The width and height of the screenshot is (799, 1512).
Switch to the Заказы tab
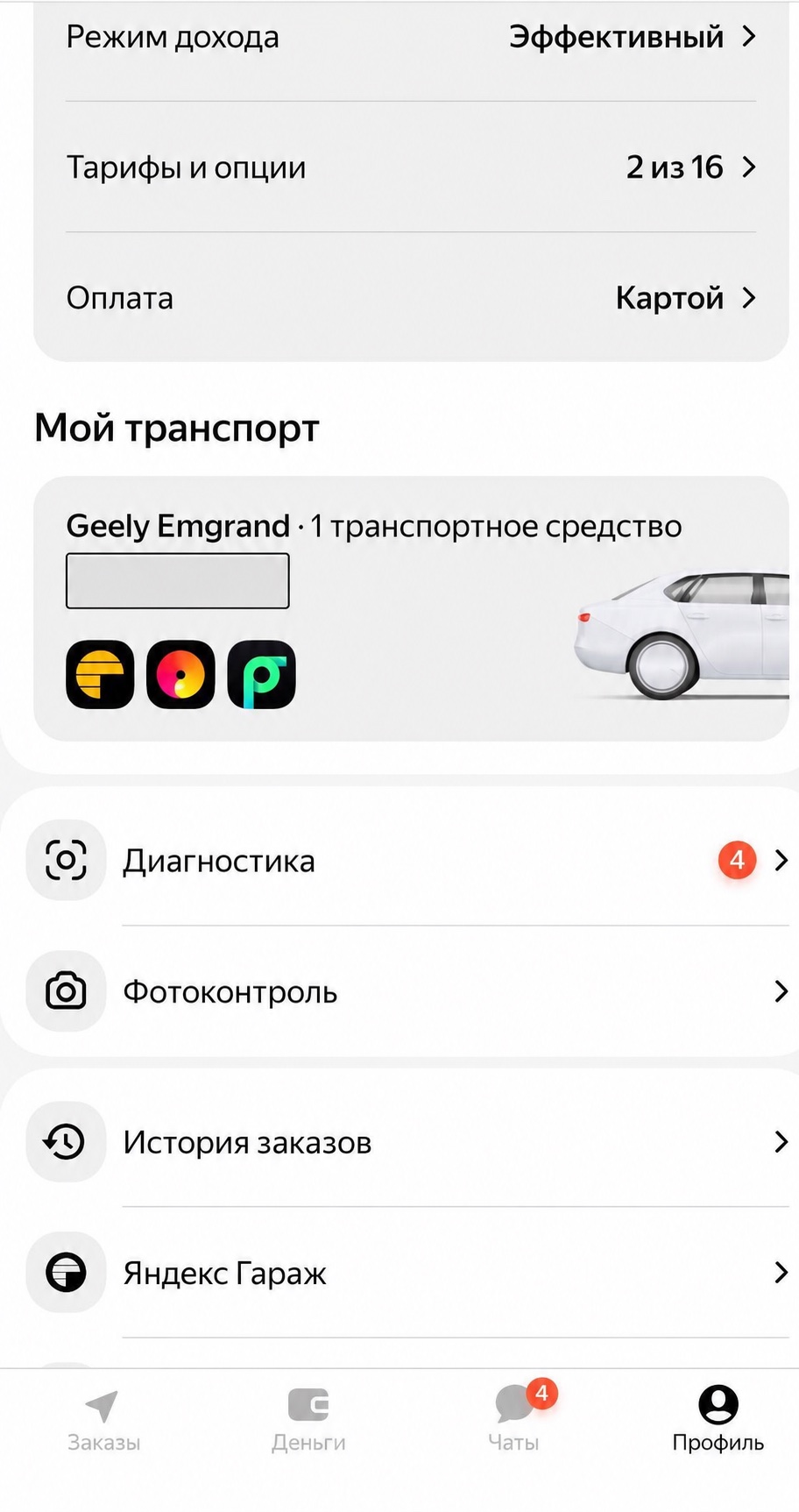pos(103,1420)
